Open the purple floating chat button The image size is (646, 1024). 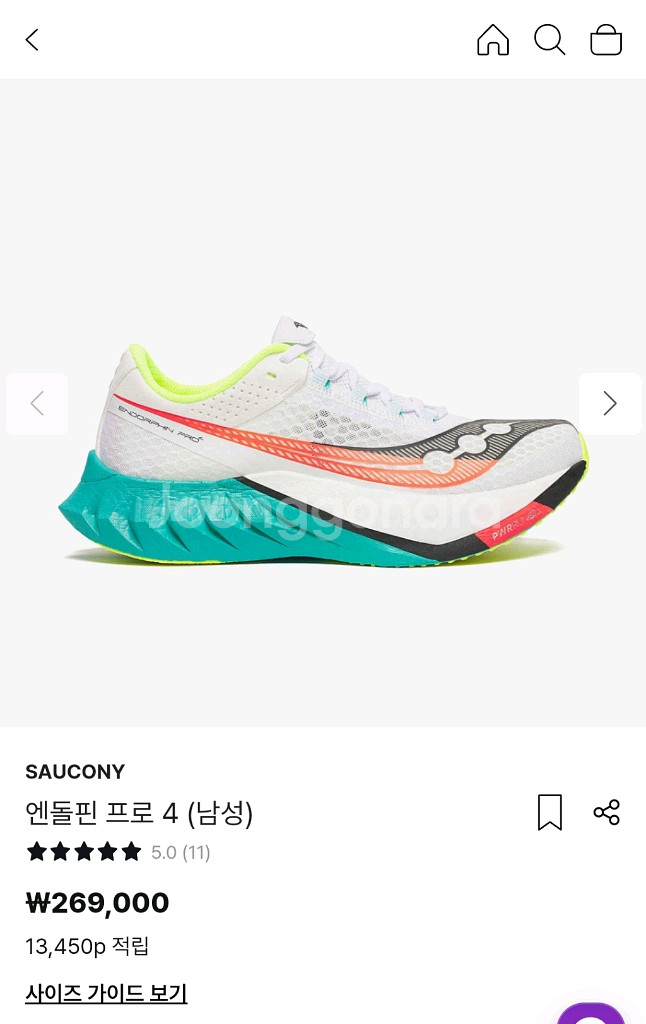(591, 1012)
